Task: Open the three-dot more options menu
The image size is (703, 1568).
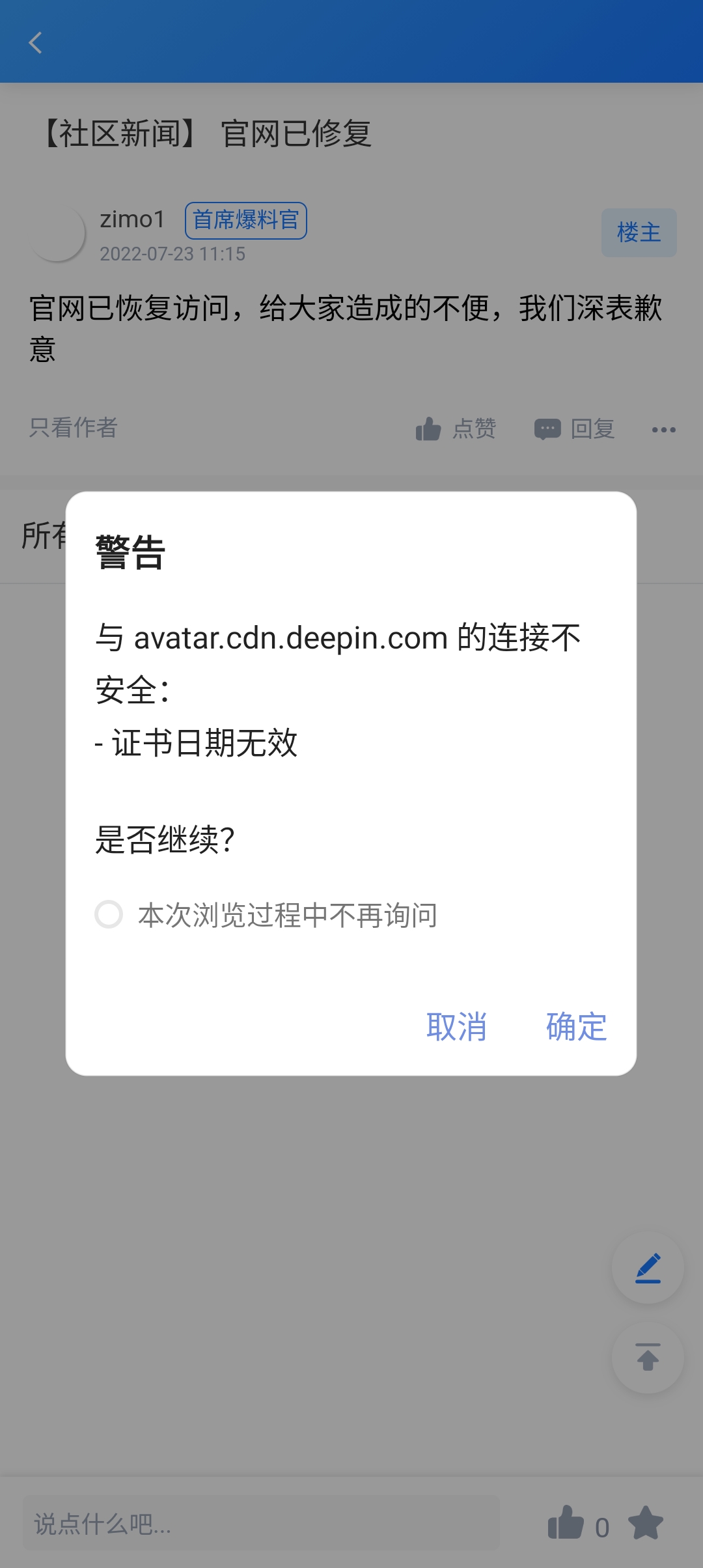Action: tap(665, 430)
